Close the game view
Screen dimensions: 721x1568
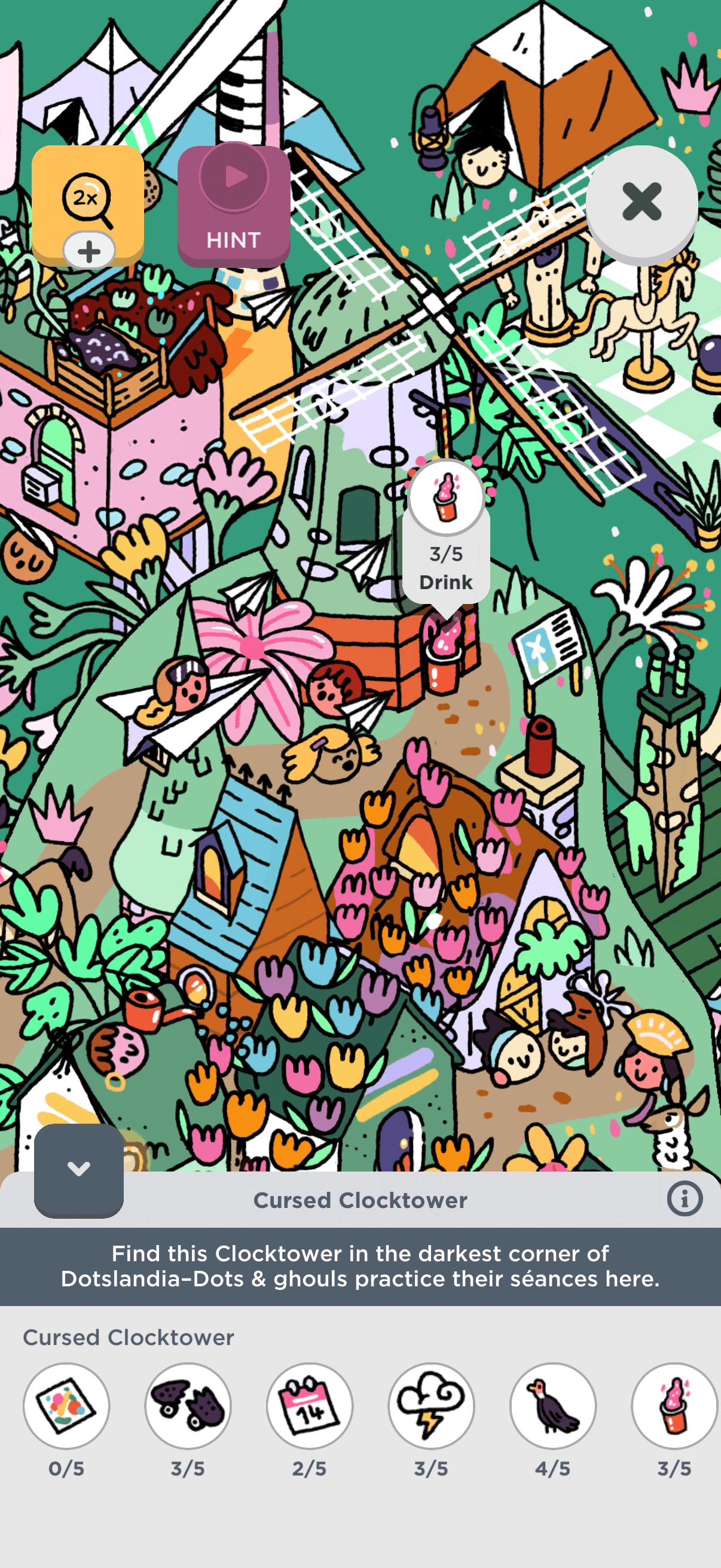coord(641,202)
